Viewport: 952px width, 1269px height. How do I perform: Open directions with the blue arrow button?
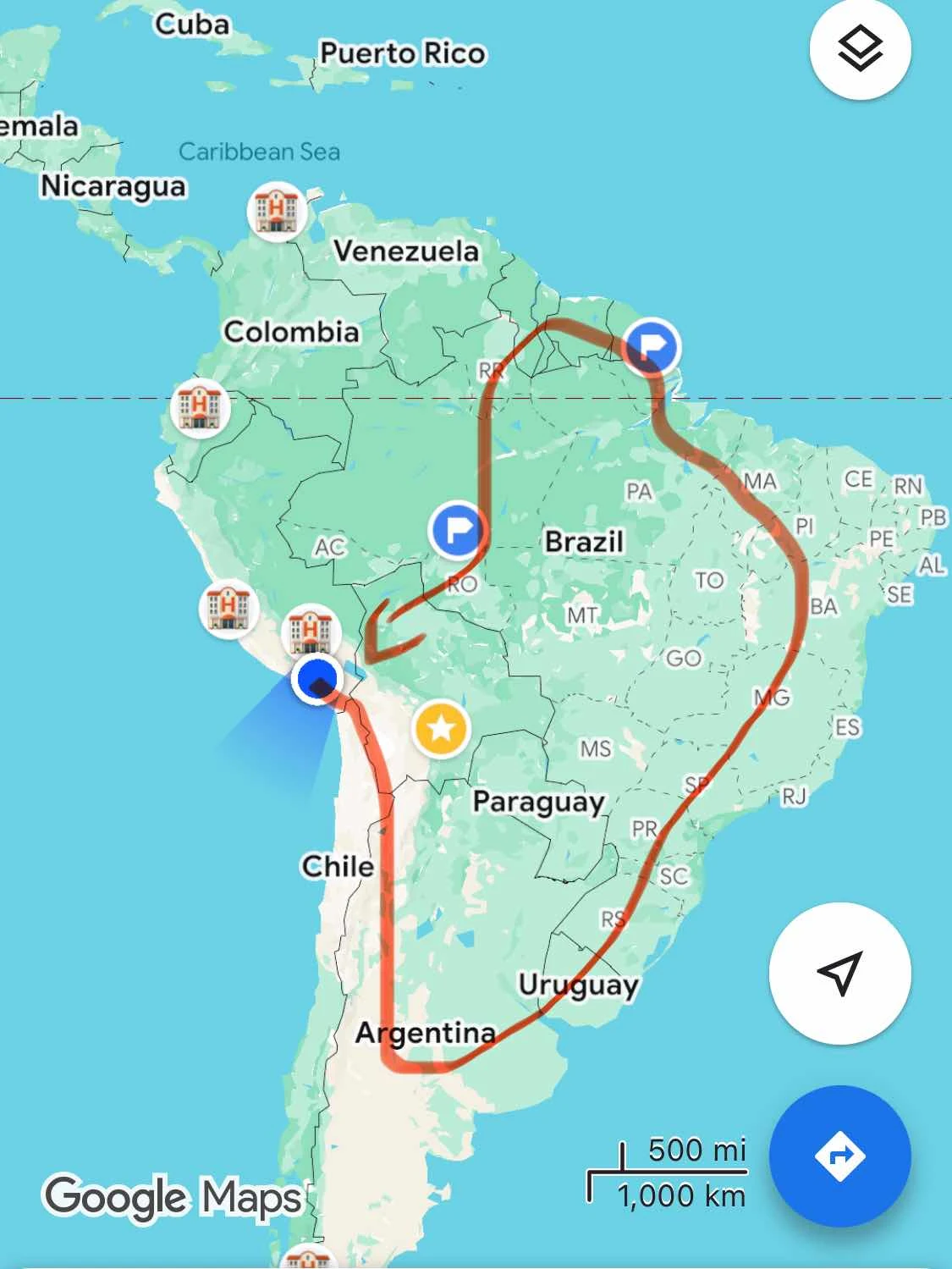[x=839, y=1156]
